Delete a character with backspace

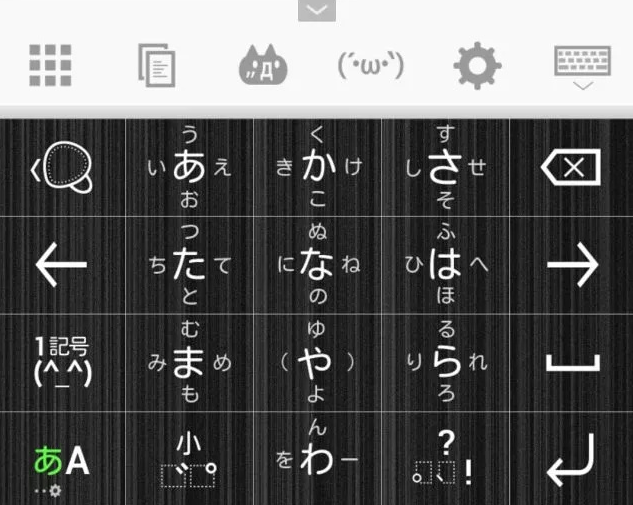click(x=571, y=167)
